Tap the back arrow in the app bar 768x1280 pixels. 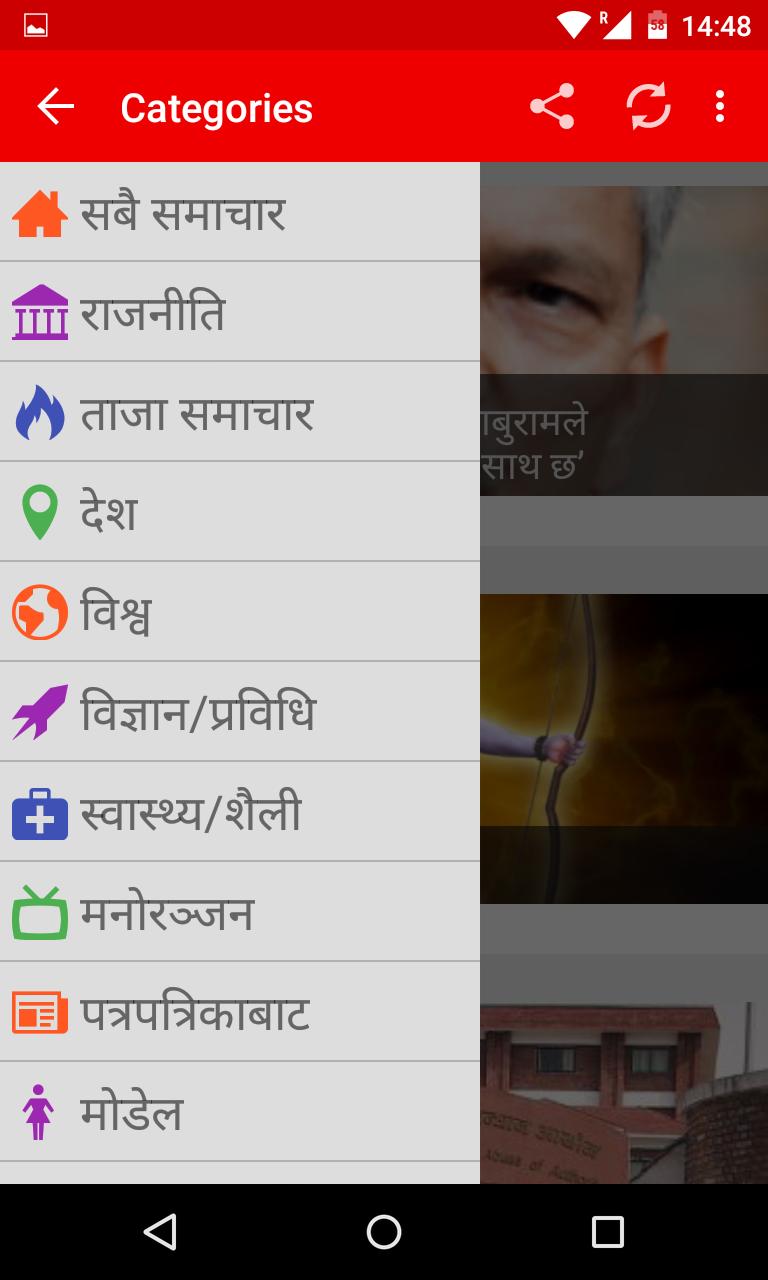point(55,107)
